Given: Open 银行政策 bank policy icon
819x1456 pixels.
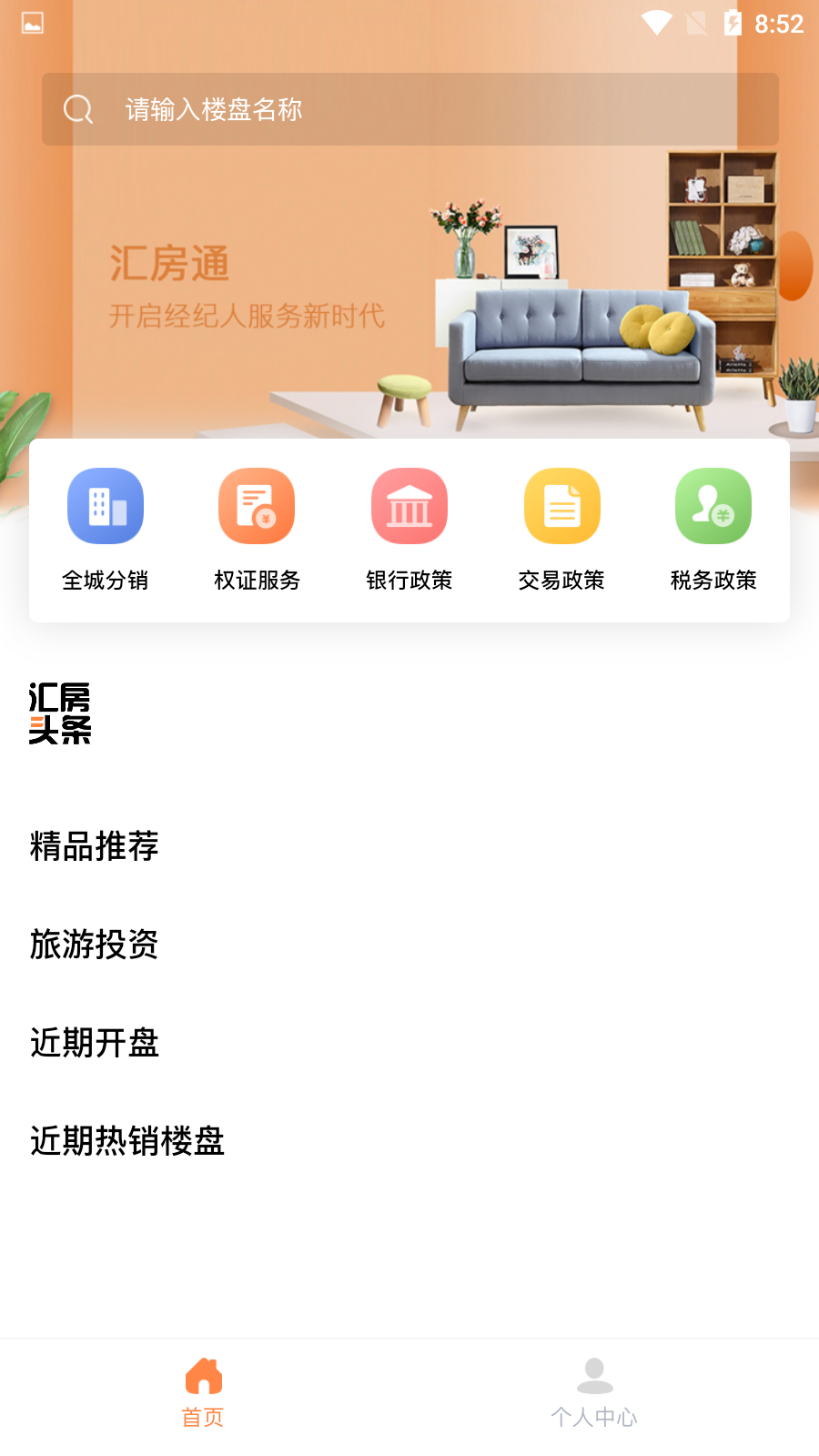Looking at the screenshot, I should (409, 505).
